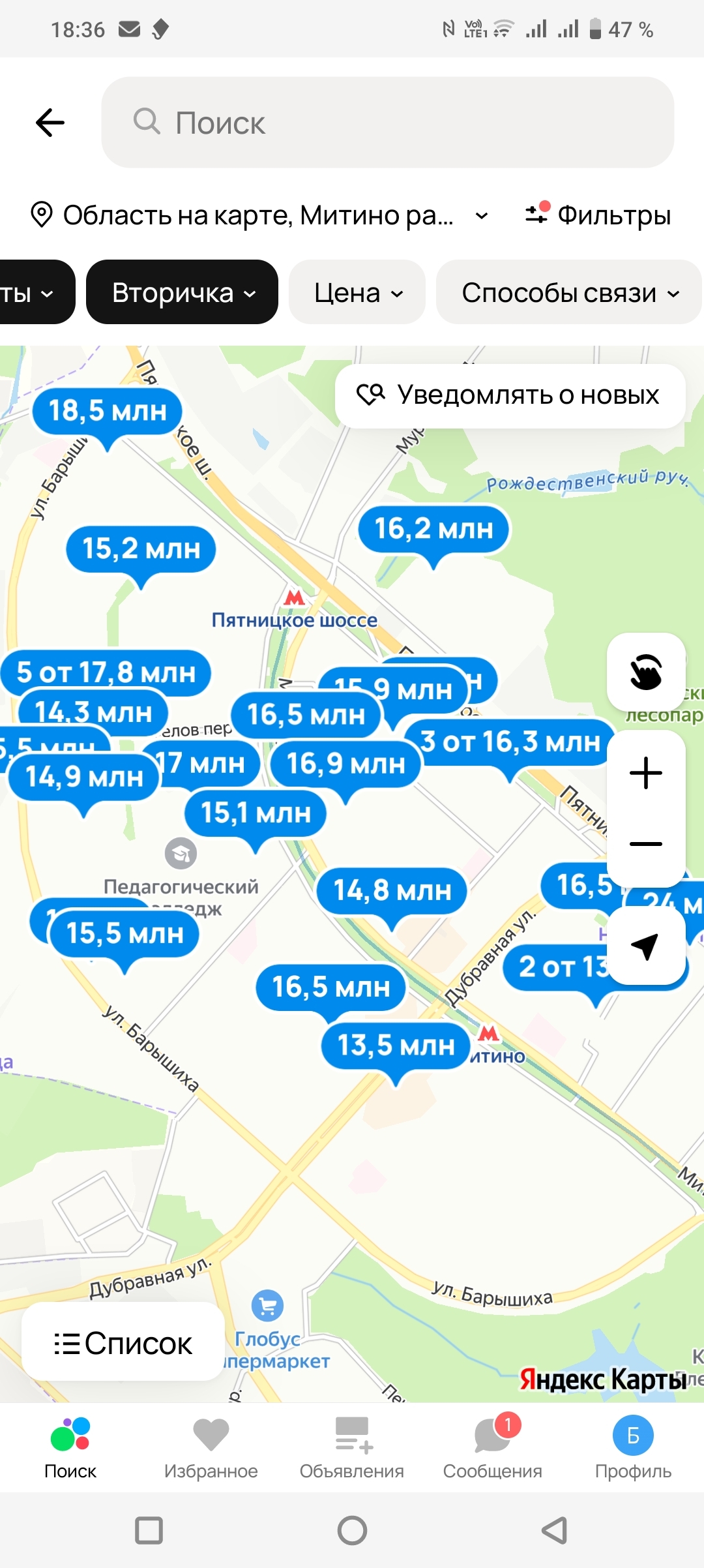Zoom out the map with minus
704x1568 pixels.
[645, 844]
